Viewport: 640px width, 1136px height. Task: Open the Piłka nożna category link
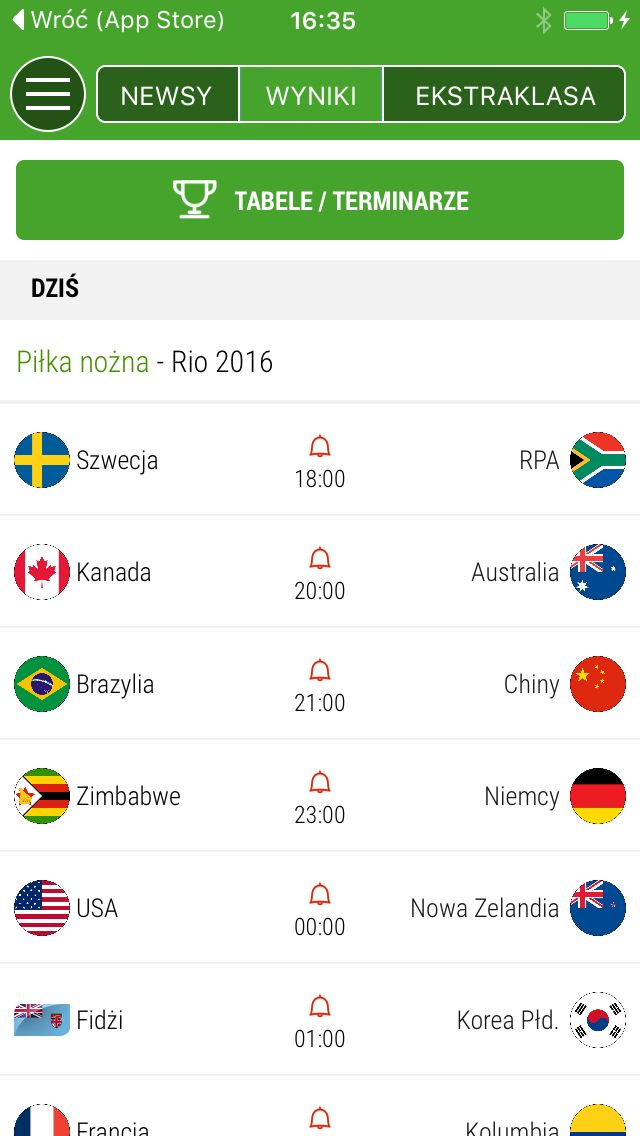point(83,362)
